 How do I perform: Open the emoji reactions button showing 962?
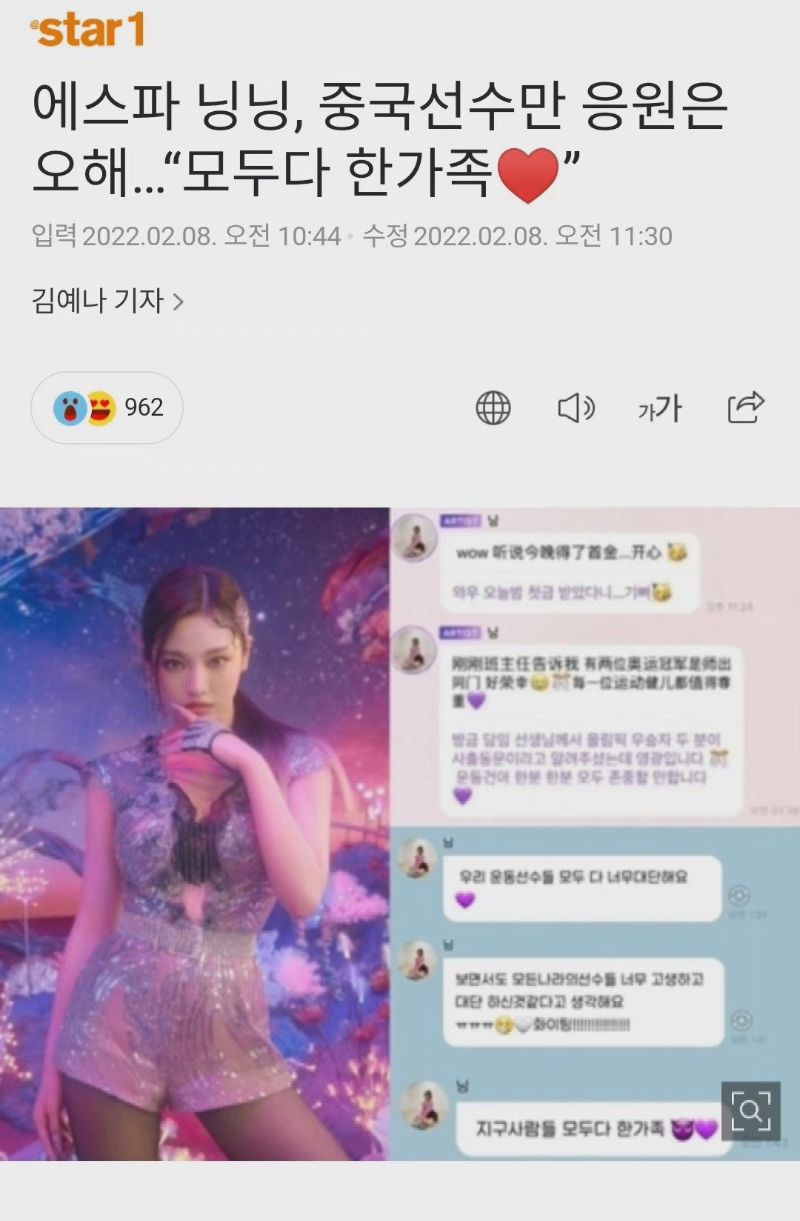107,408
